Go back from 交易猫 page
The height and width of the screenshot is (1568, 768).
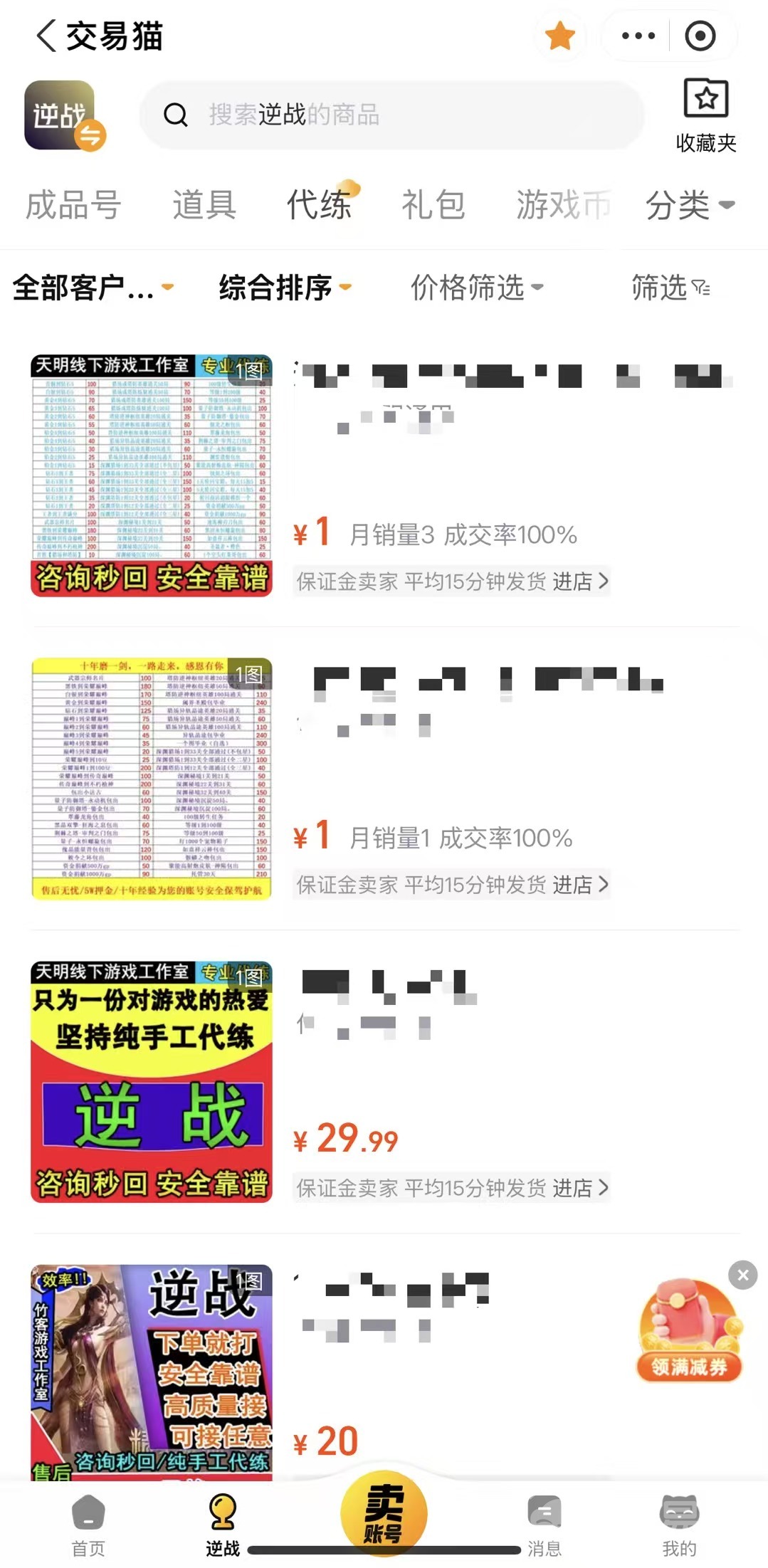46,36
